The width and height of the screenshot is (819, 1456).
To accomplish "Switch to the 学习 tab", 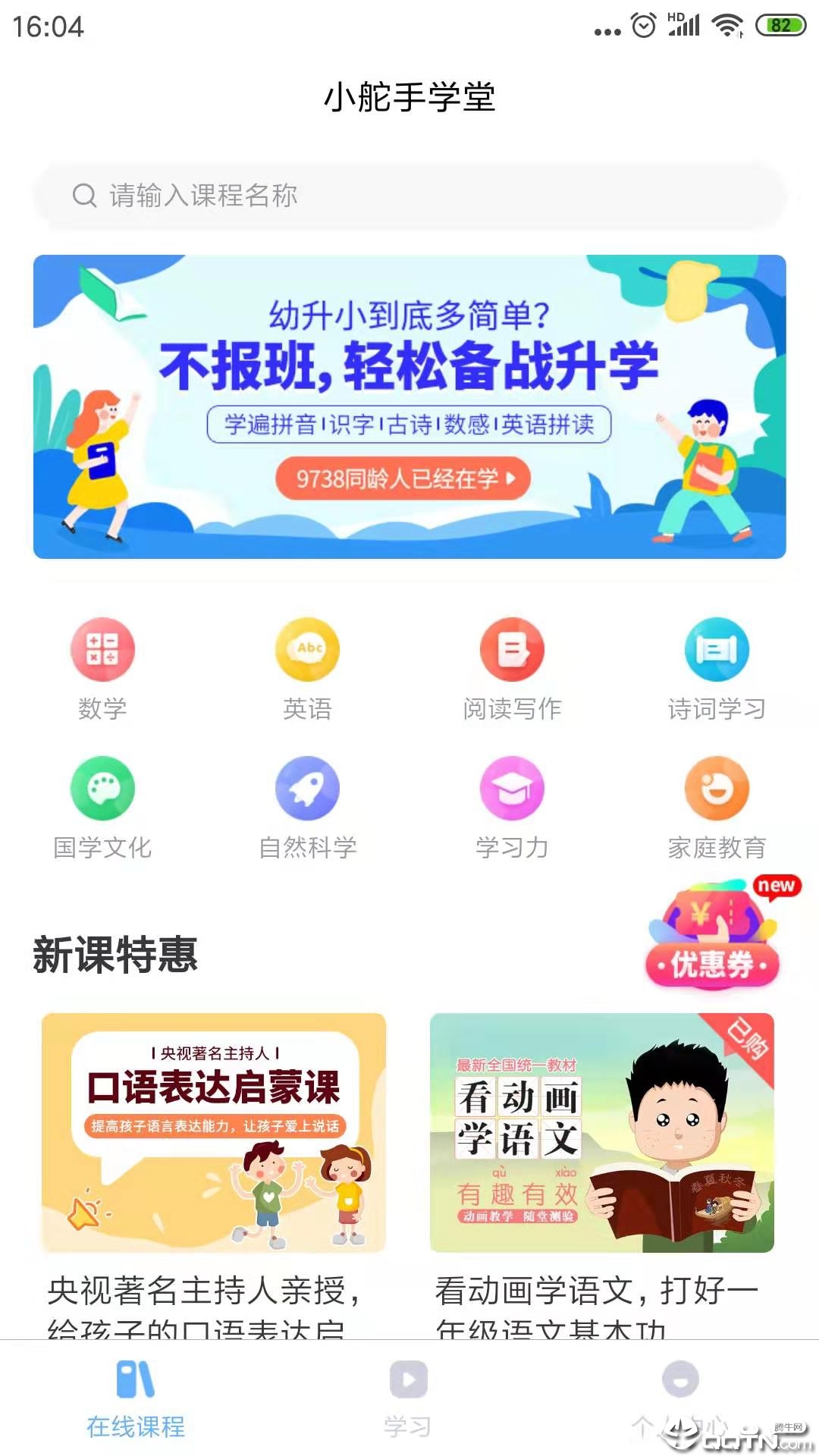I will pyautogui.click(x=409, y=1395).
